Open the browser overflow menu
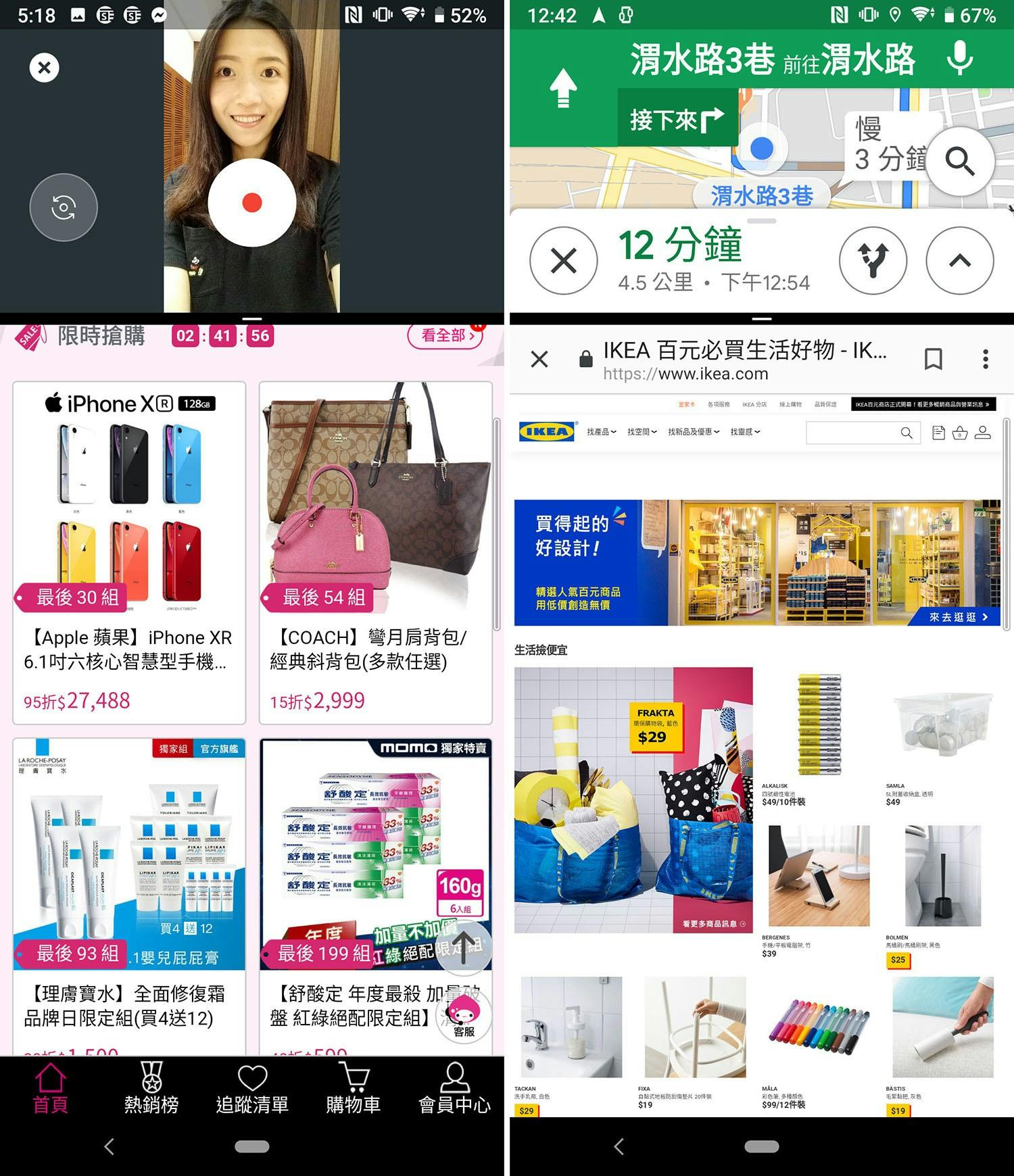This screenshot has height=1176, width=1014. tap(985, 359)
